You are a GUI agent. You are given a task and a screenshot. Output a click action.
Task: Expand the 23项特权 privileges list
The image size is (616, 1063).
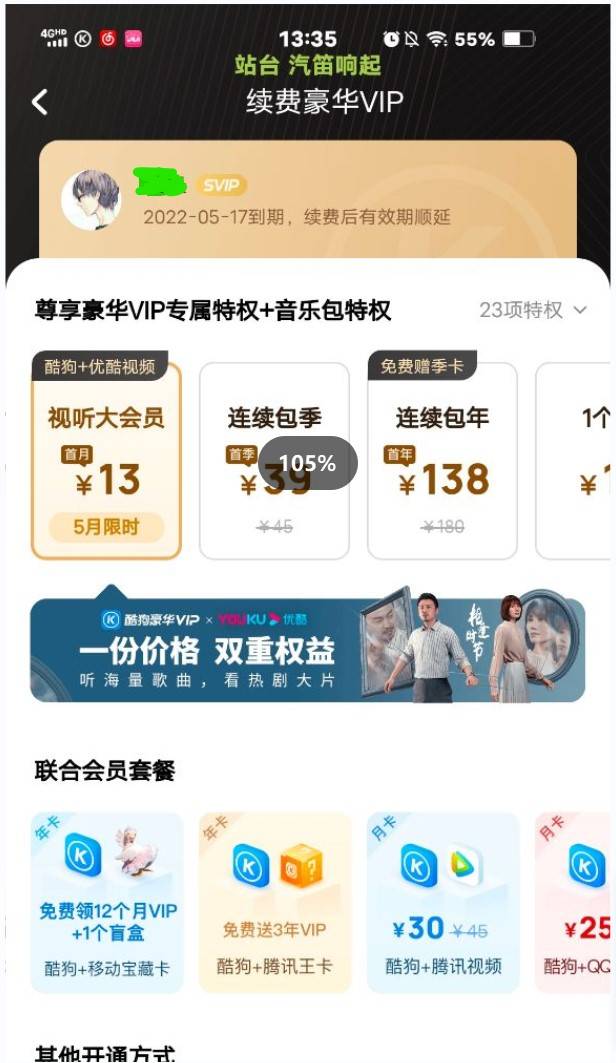tap(533, 310)
